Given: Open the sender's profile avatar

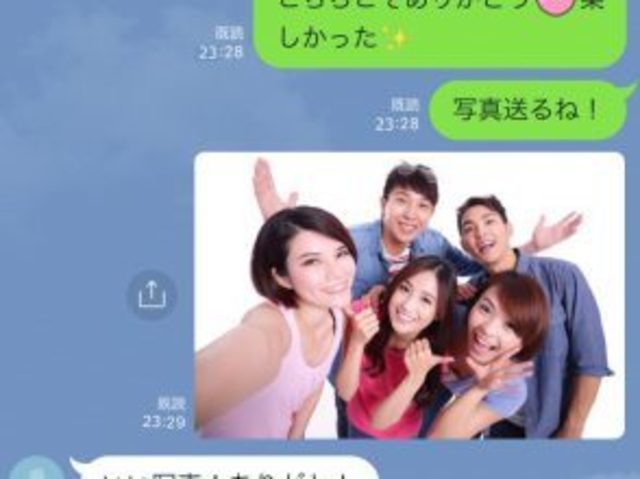Looking at the screenshot, I should (x=36, y=470).
